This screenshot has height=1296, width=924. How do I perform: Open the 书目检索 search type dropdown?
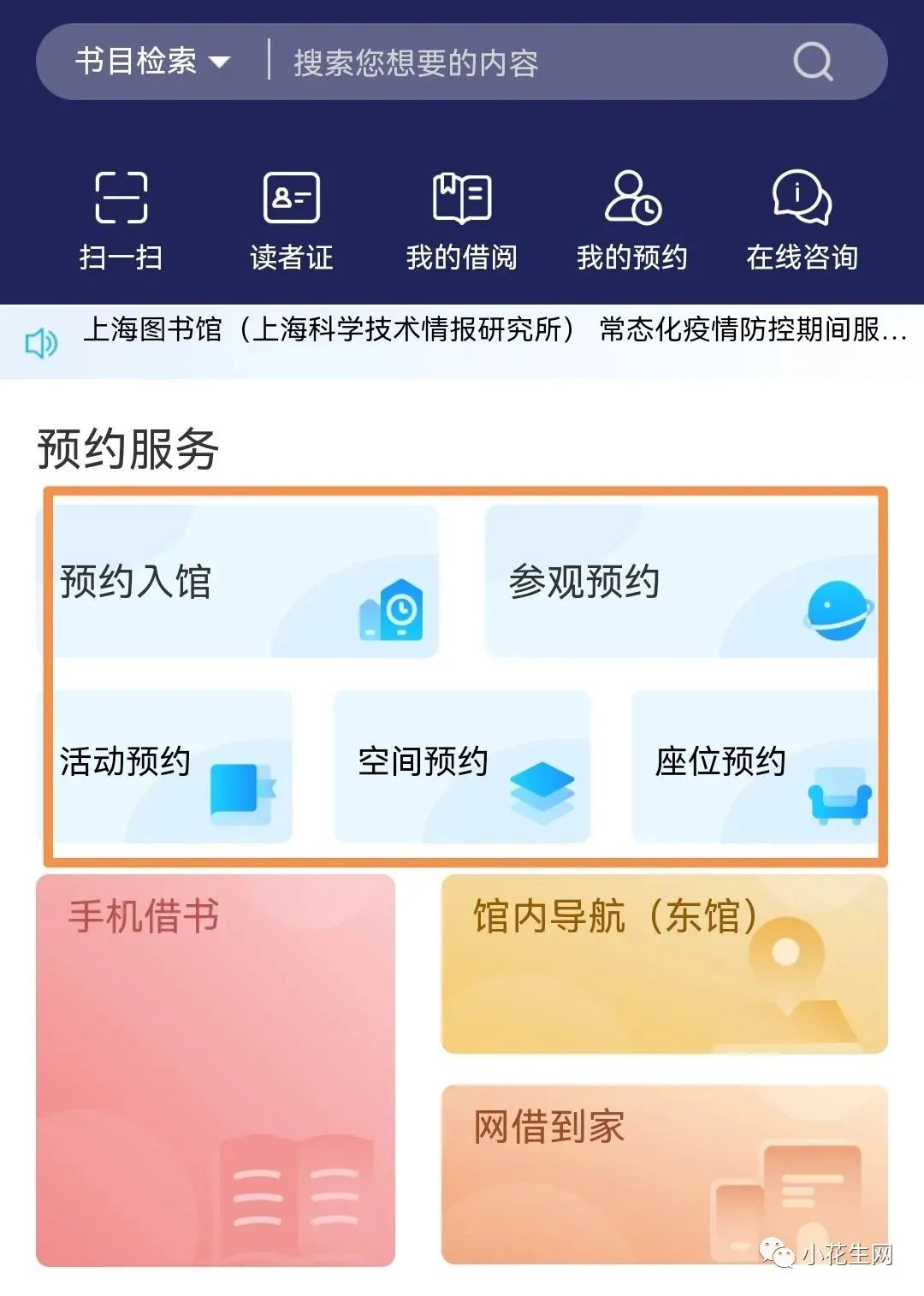[152, 62]
